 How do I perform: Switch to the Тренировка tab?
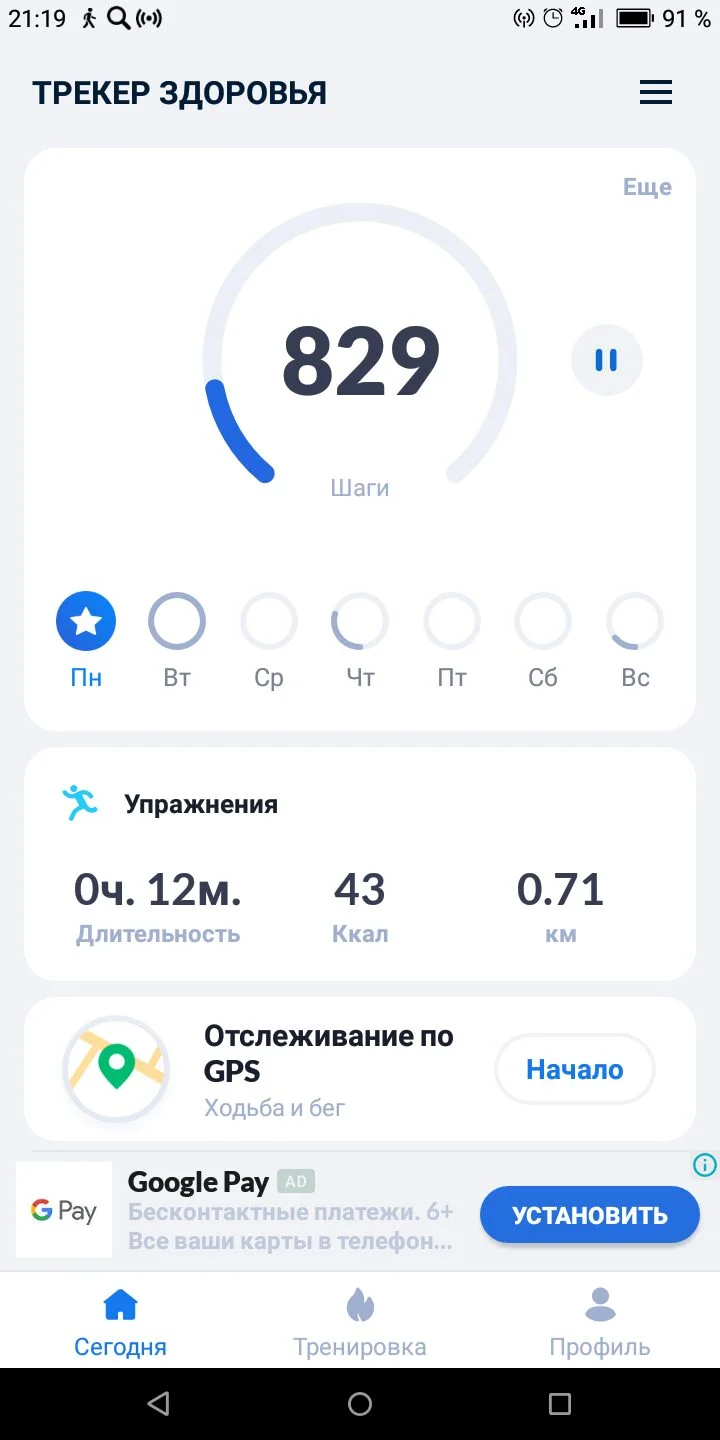[360, 1320]
